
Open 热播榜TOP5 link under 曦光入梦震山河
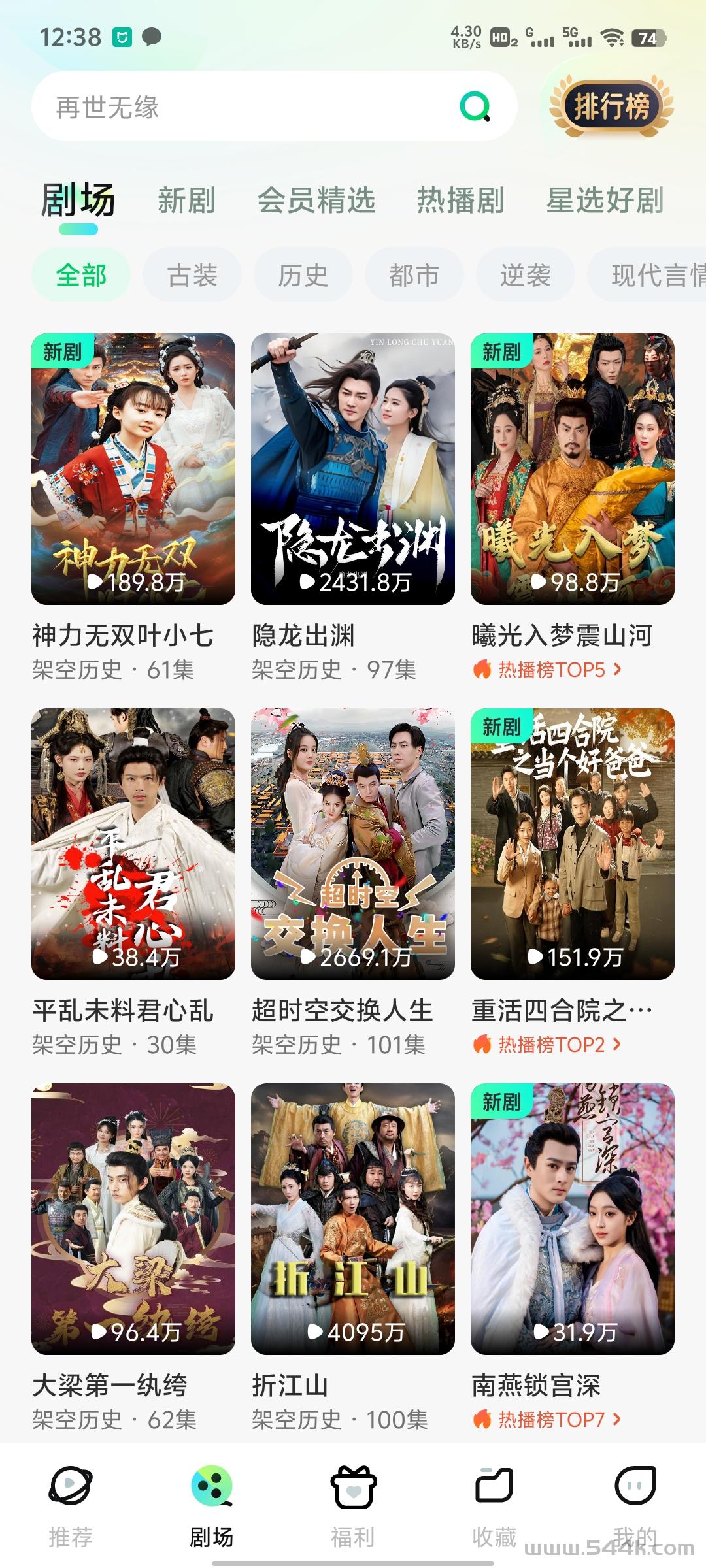point(552,670)
